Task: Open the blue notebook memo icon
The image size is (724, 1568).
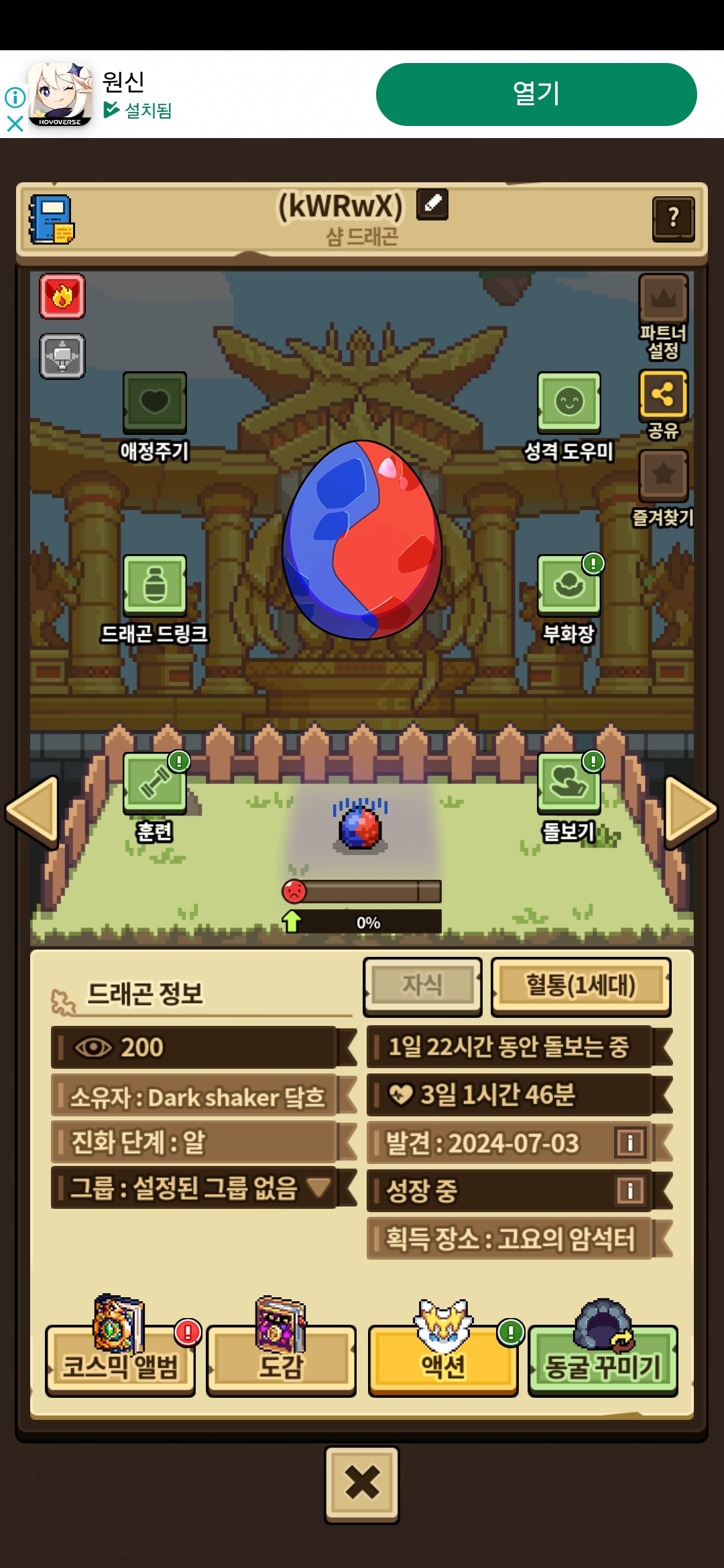Action: 52,220
